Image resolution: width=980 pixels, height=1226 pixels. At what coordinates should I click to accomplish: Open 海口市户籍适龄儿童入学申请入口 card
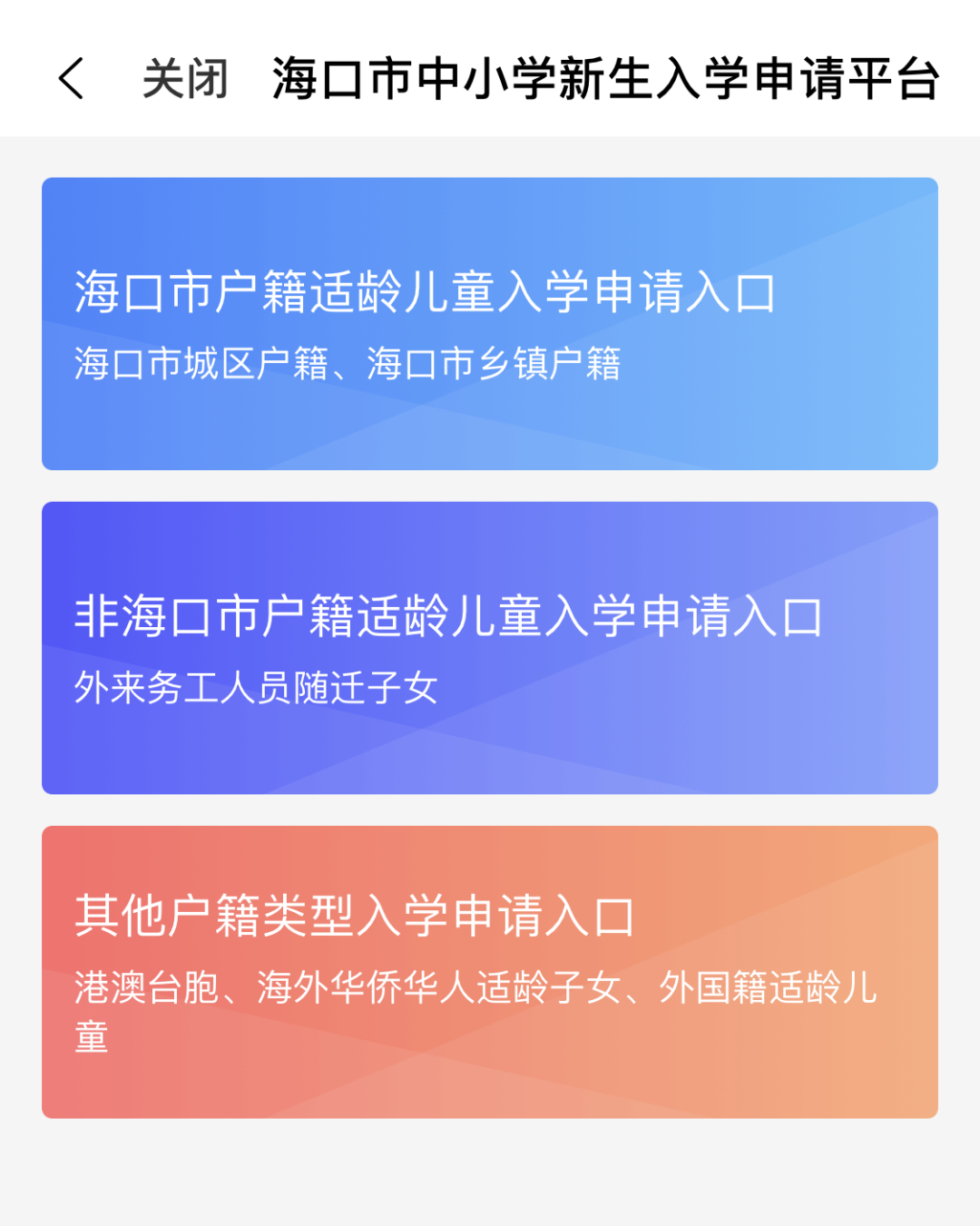pos(490,324)
